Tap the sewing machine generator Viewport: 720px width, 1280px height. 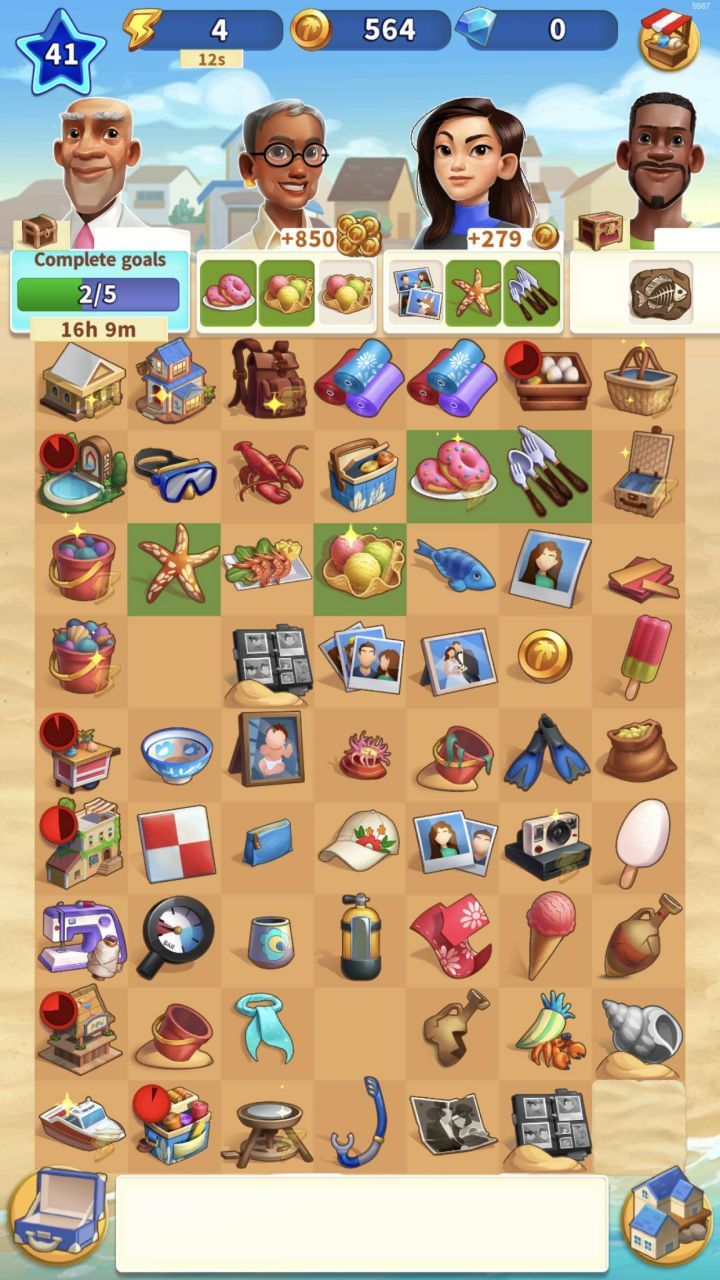82,937
